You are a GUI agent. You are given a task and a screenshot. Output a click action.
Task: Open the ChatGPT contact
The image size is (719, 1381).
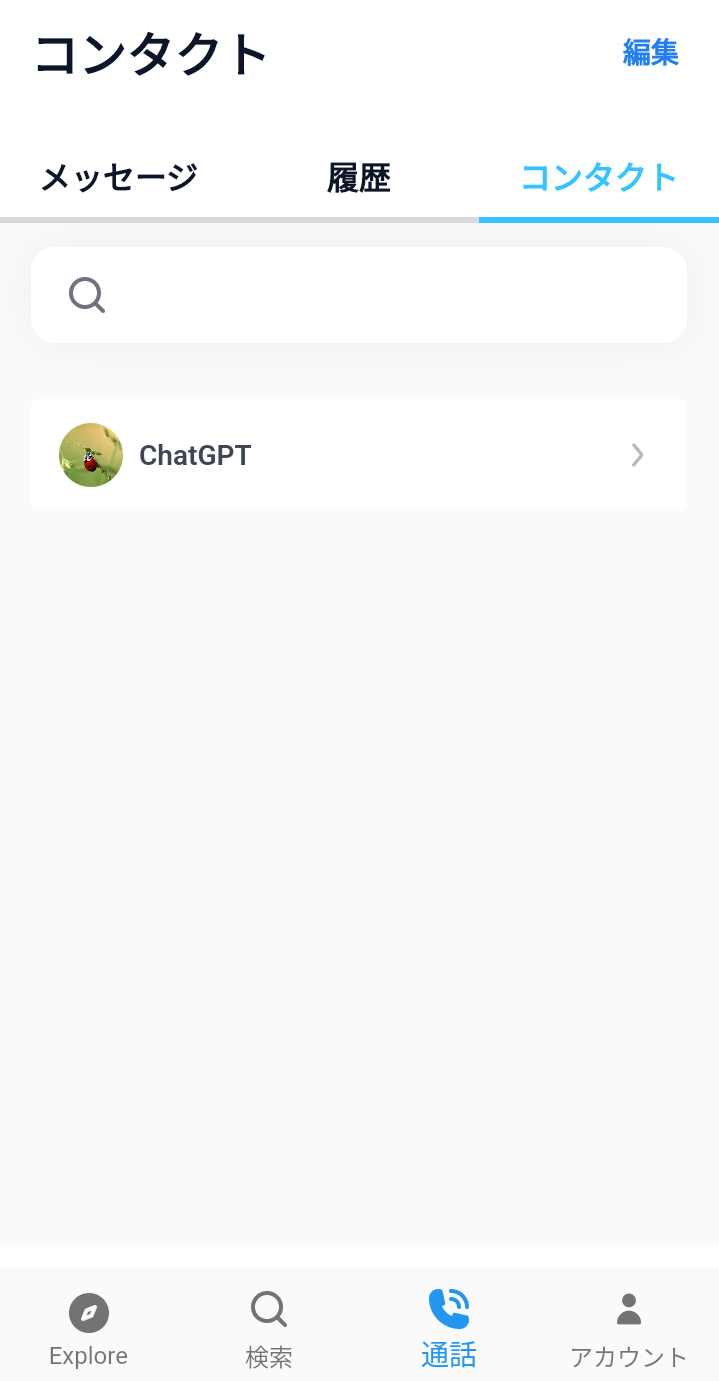[x=359, y=455]
